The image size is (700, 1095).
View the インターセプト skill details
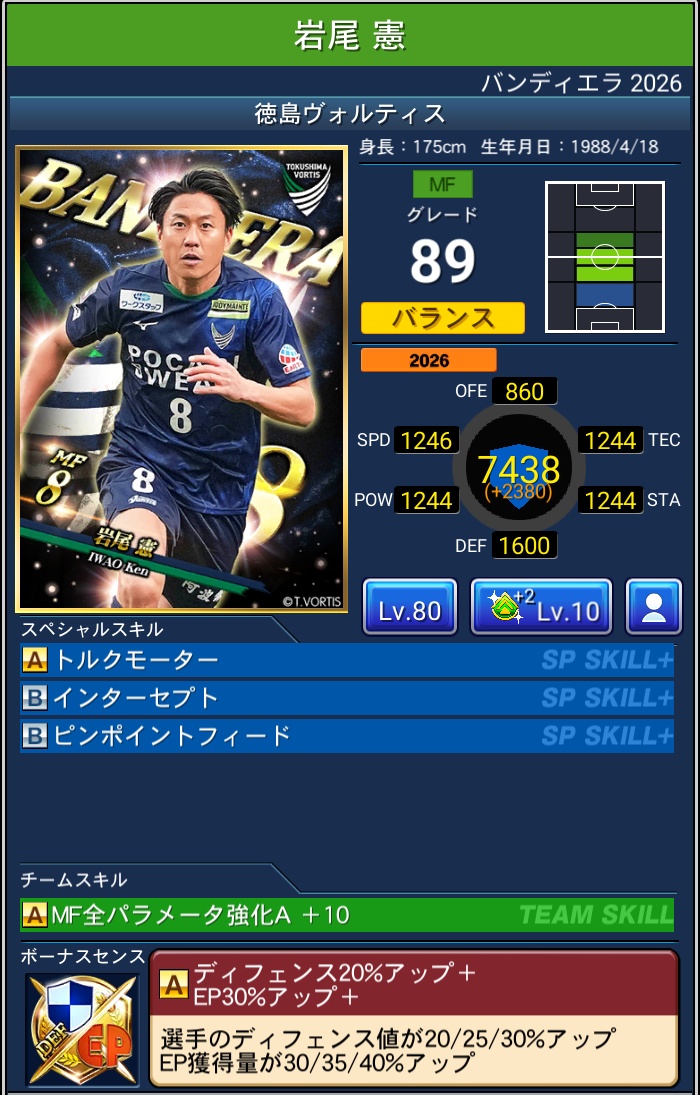click(346, 697)
